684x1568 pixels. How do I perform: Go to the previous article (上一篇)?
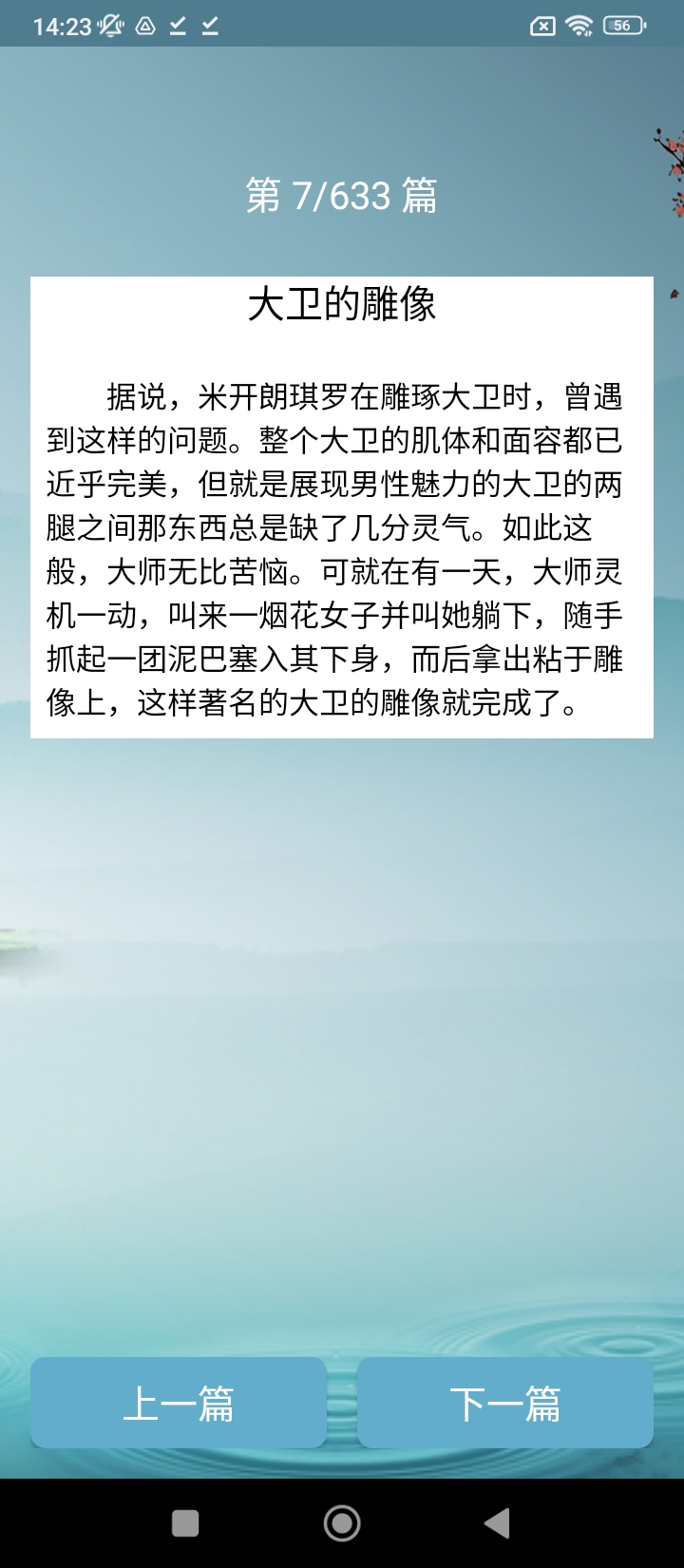179,1403
